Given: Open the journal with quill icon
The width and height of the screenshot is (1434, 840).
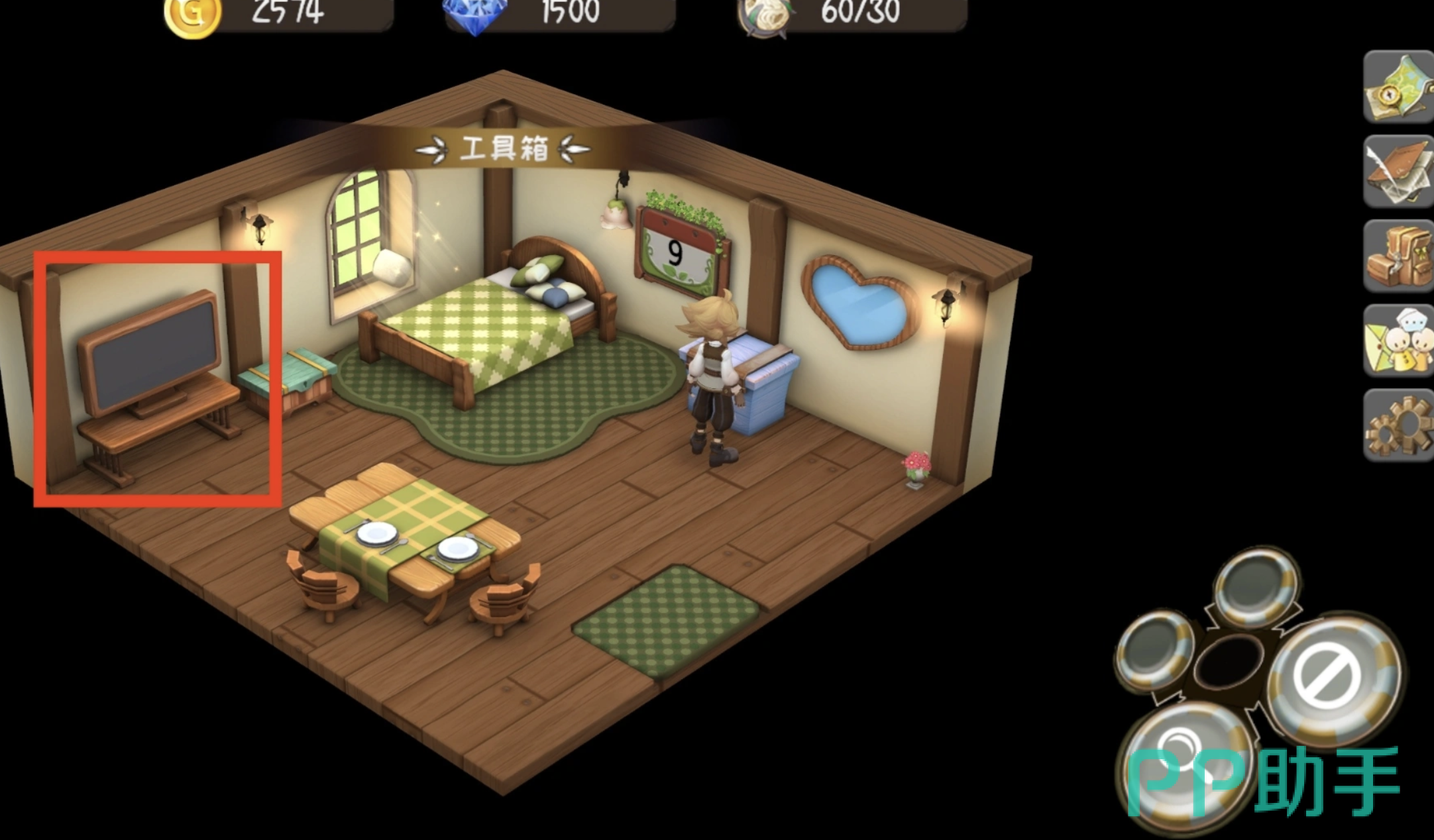Looking at the screenshot, I should 1398,172.
